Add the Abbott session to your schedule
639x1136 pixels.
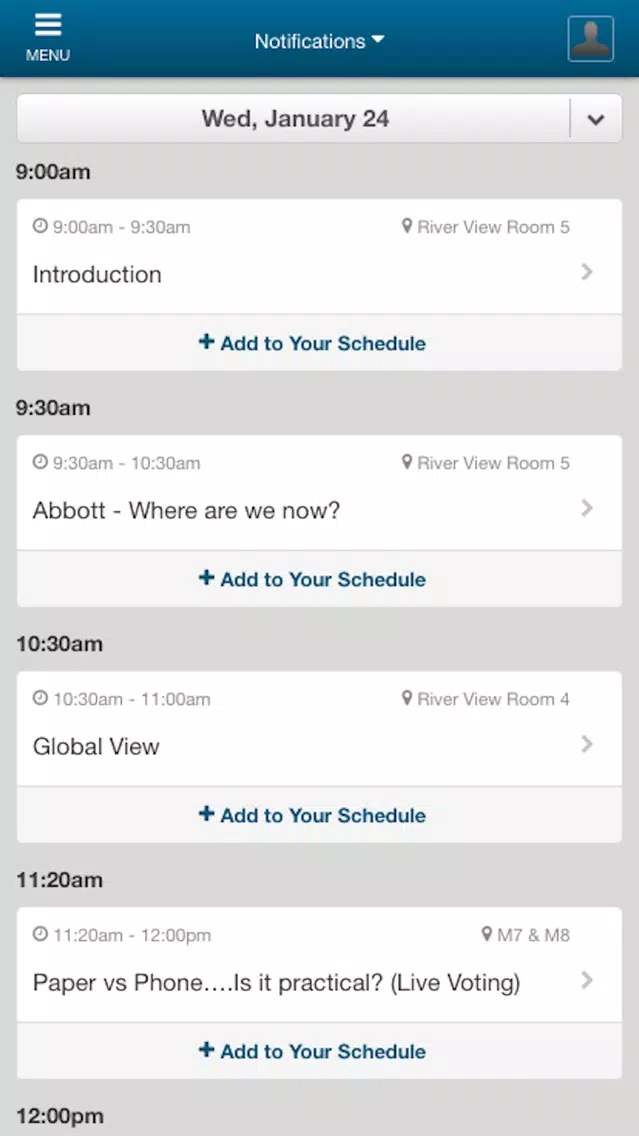(319, 579)
